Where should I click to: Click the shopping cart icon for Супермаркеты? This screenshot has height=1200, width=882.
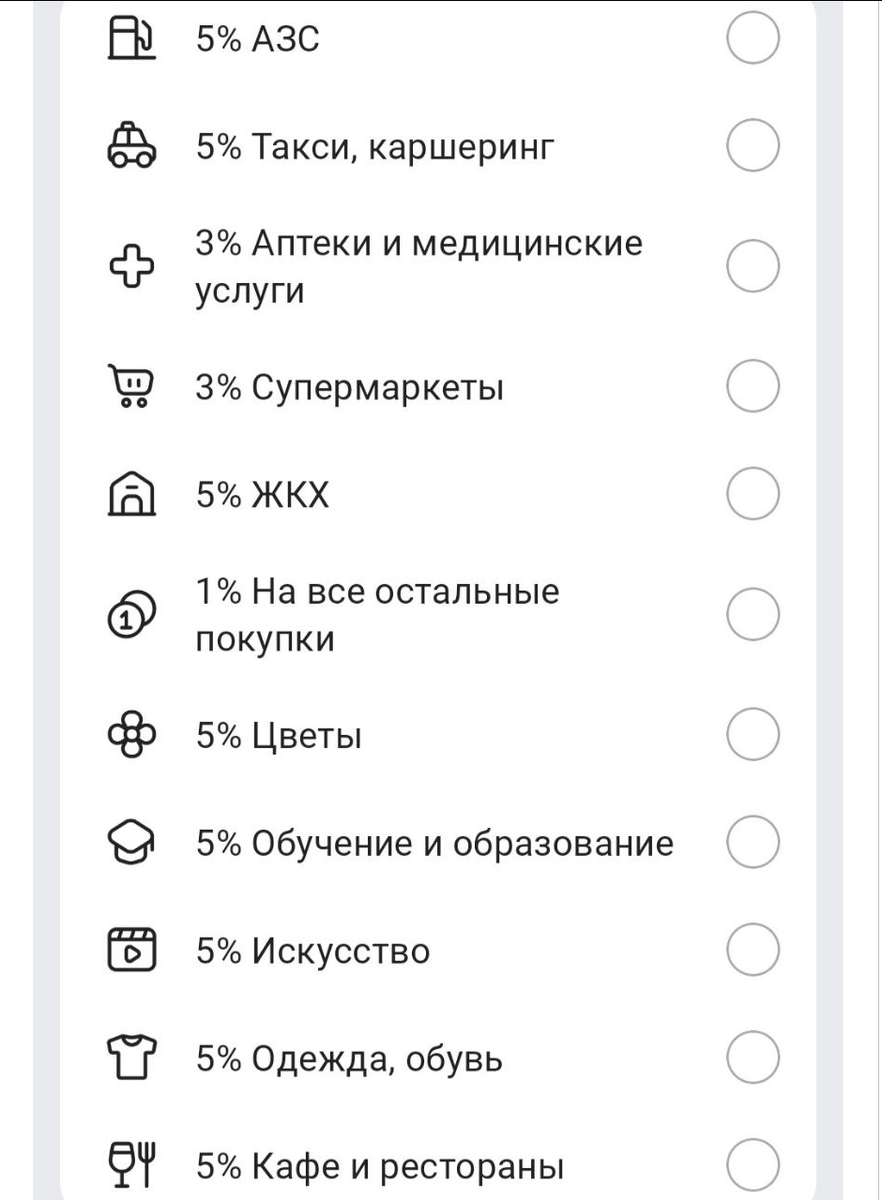[x=129, y=385]
